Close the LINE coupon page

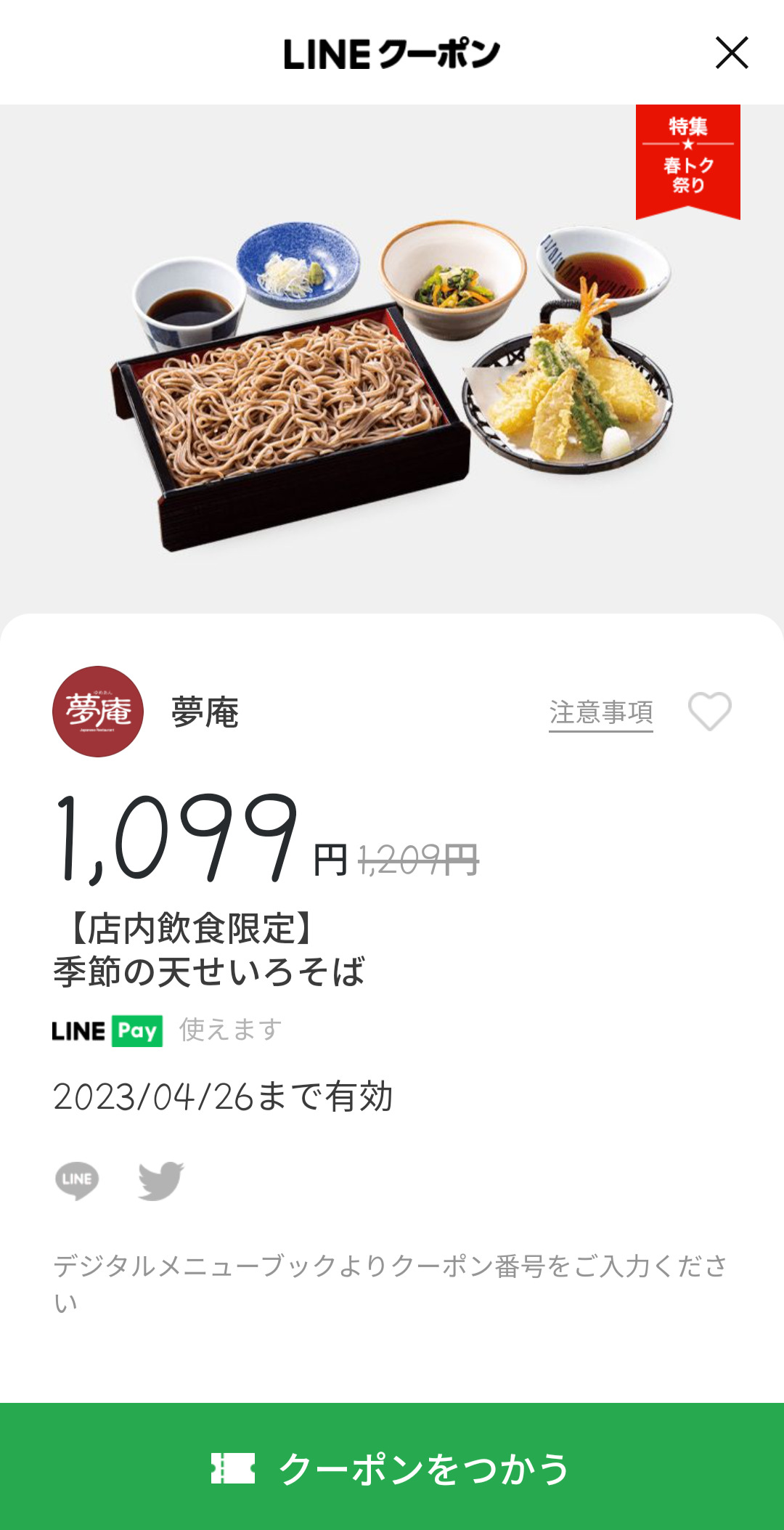click(x=731, y=53)
